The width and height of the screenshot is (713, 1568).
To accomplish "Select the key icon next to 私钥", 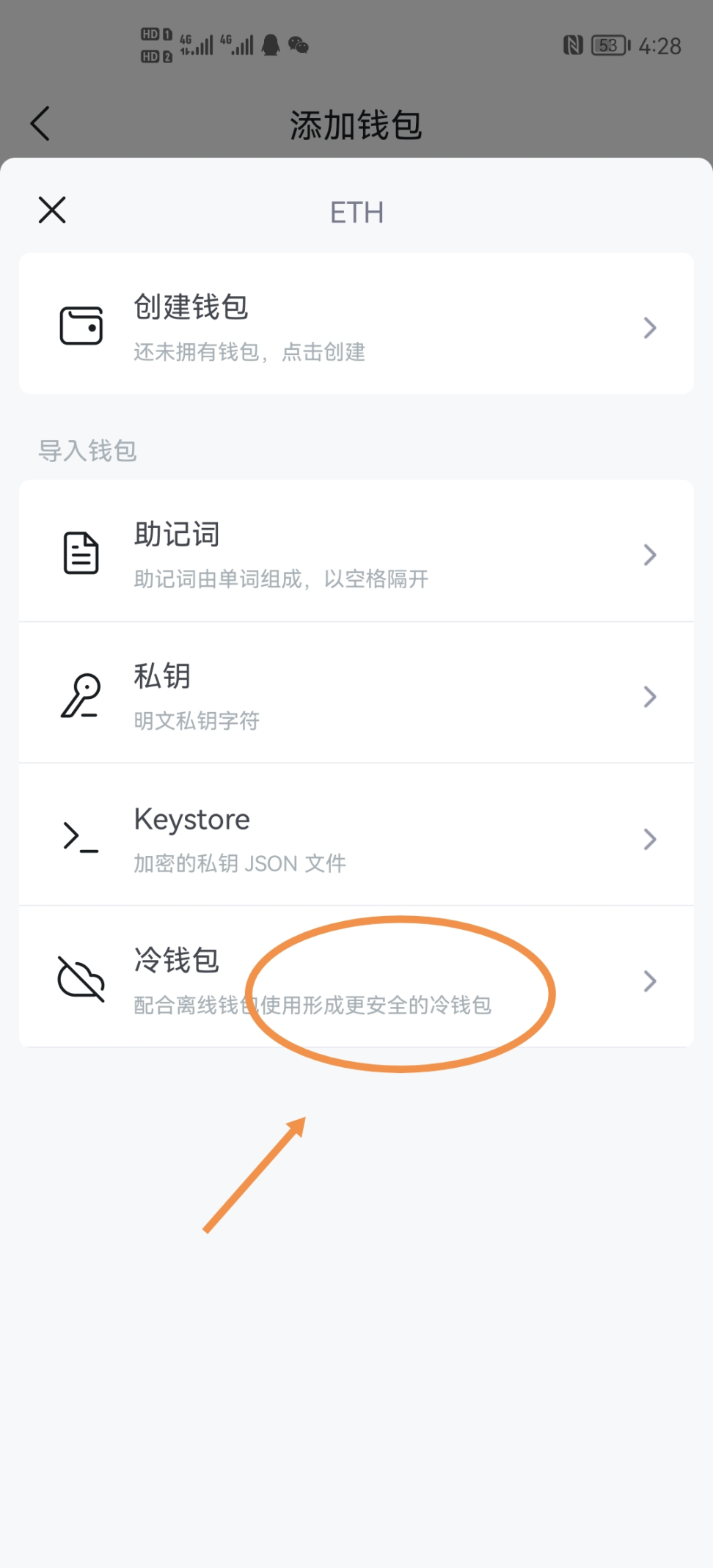I will pos(81,695).
